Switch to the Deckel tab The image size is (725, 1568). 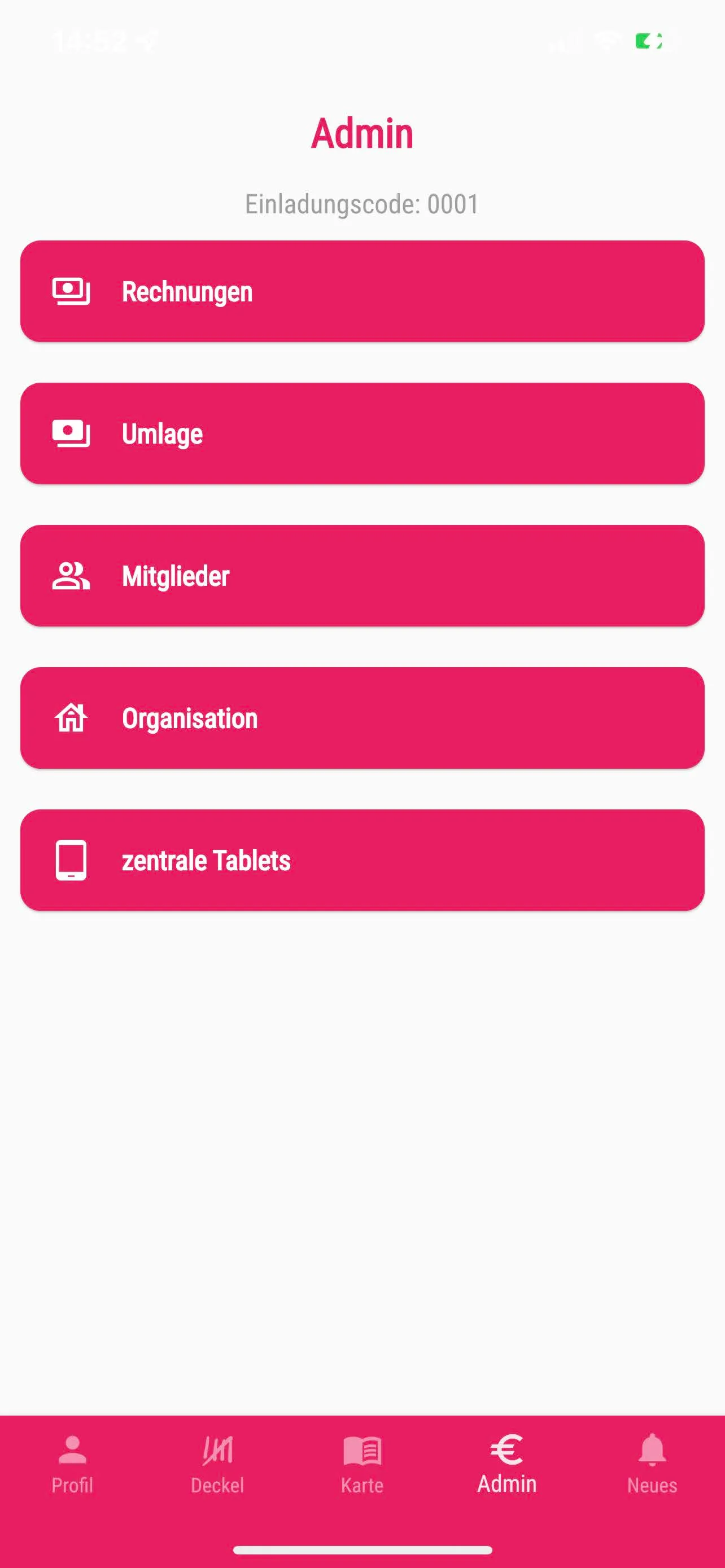(x=217, y=1467)
